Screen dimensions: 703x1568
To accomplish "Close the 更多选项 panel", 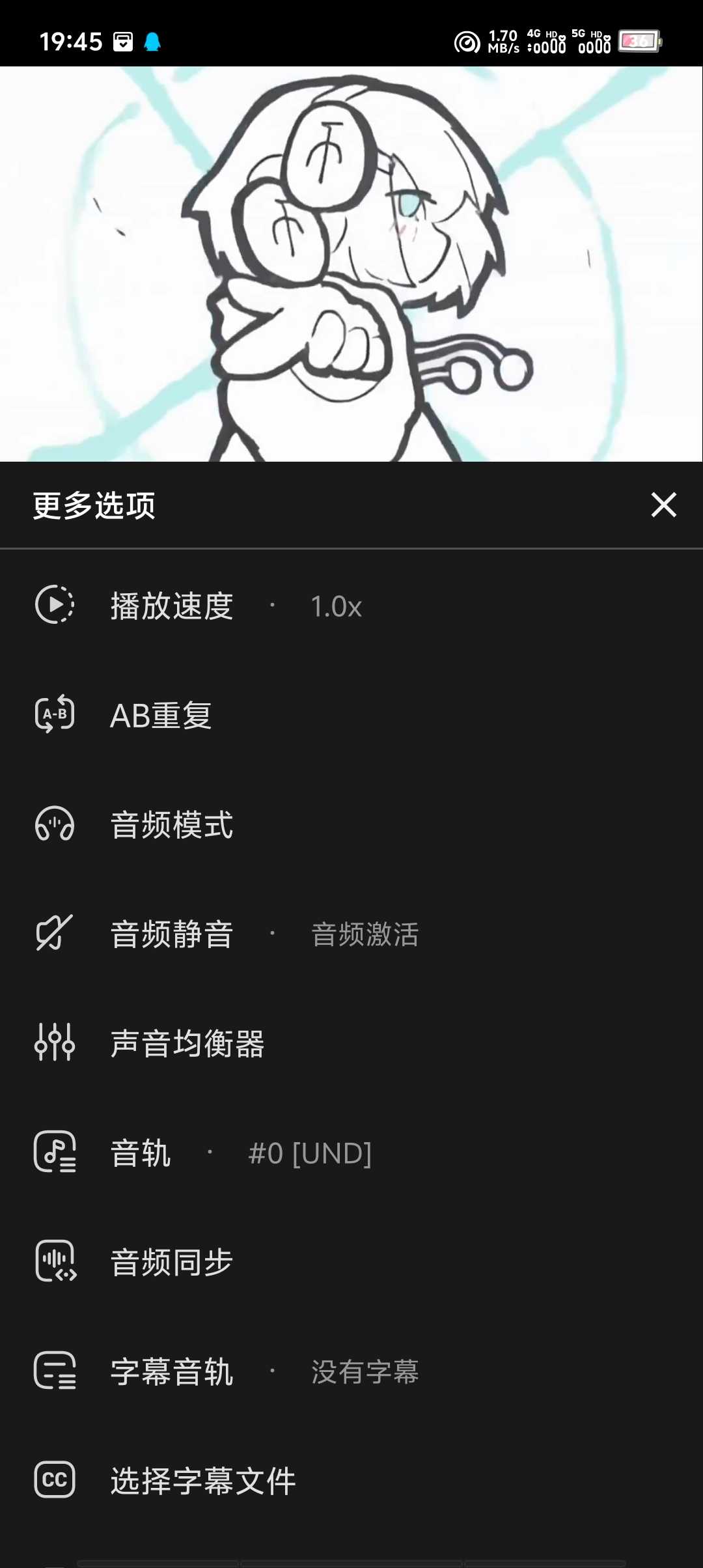I will click(663, 505).
